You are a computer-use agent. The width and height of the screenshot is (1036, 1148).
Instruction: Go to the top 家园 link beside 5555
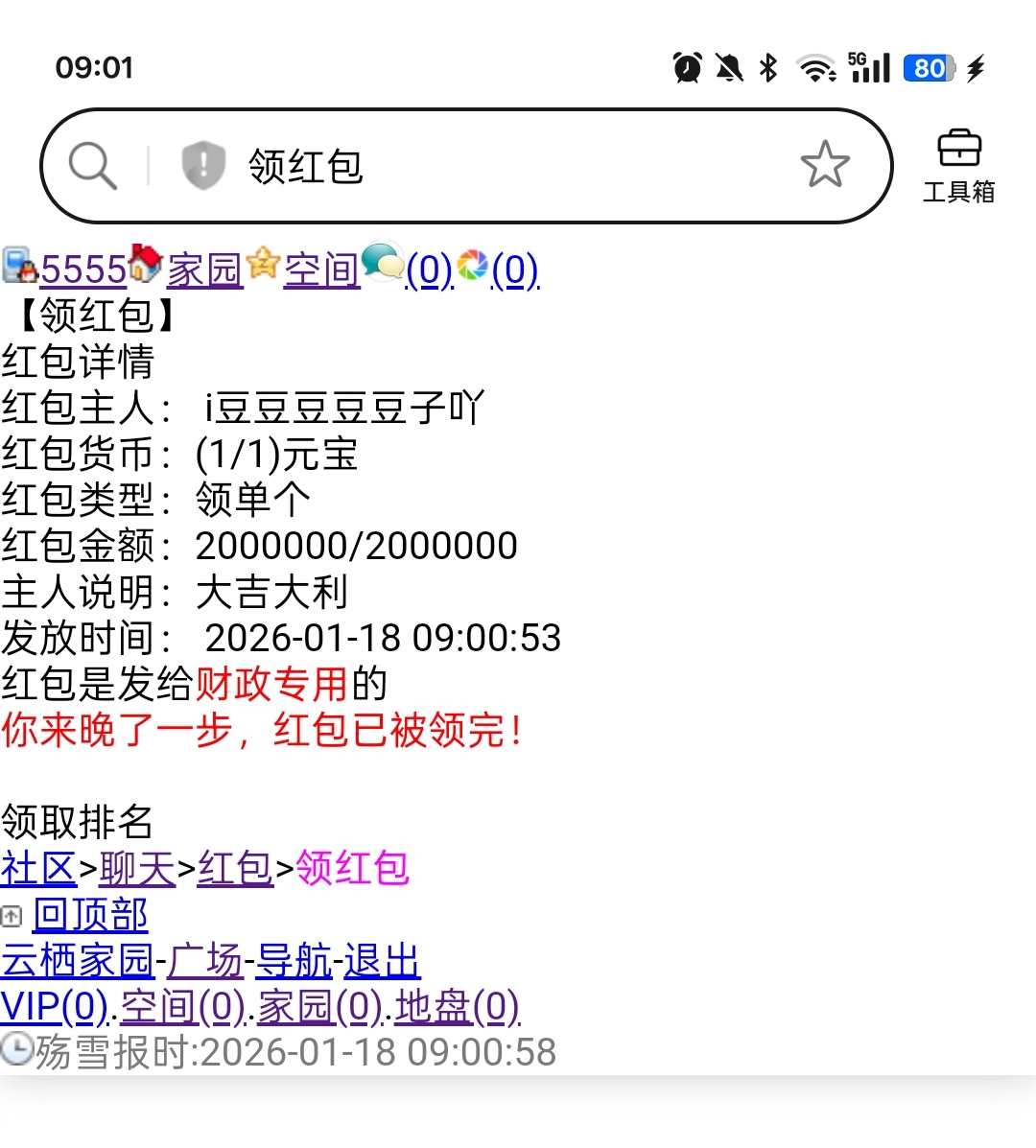204,270
